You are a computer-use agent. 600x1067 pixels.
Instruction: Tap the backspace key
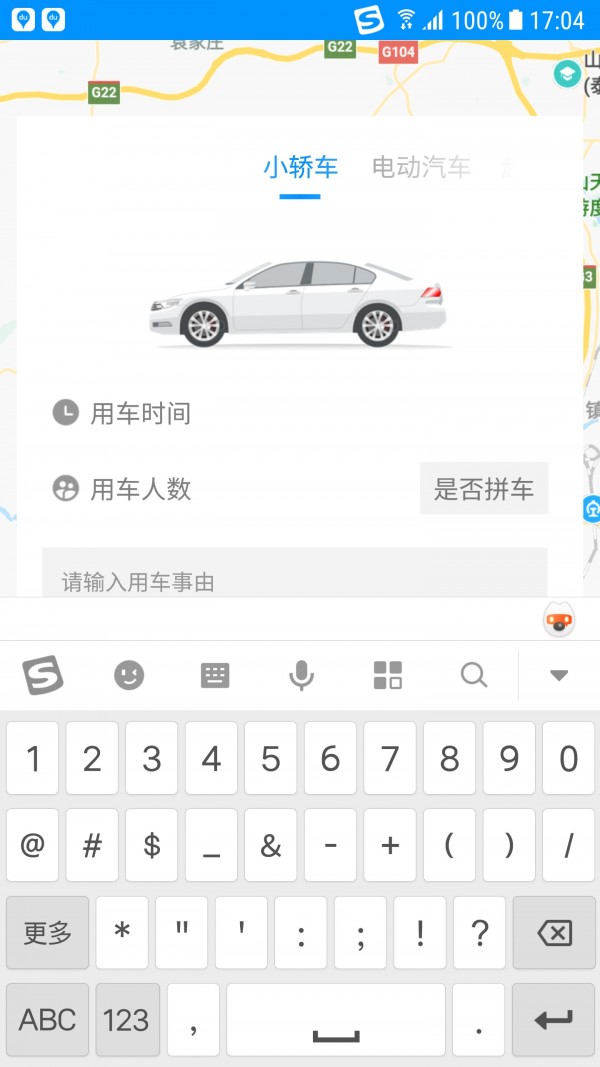(x=554, y=933)
